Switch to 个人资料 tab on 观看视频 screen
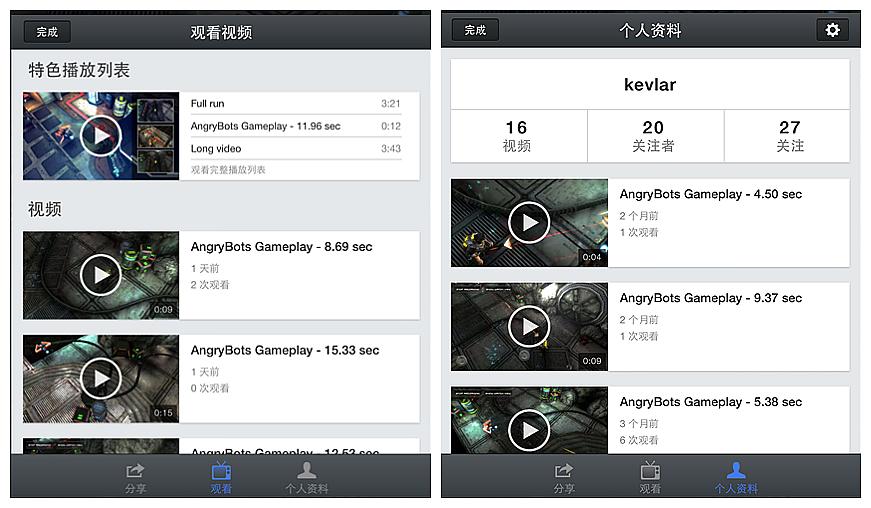Viewport: 871px width, 508px height. pyautogui.click(x=306, y=477)
